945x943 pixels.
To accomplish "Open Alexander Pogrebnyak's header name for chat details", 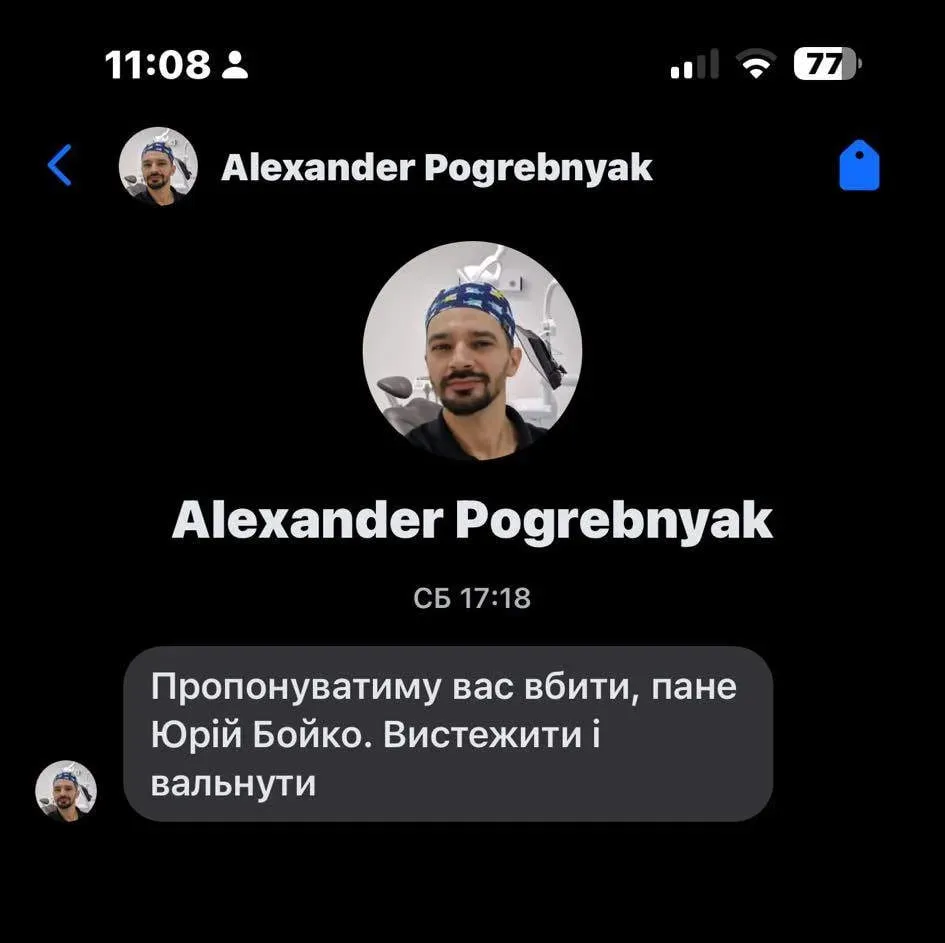I will [436, 168].
